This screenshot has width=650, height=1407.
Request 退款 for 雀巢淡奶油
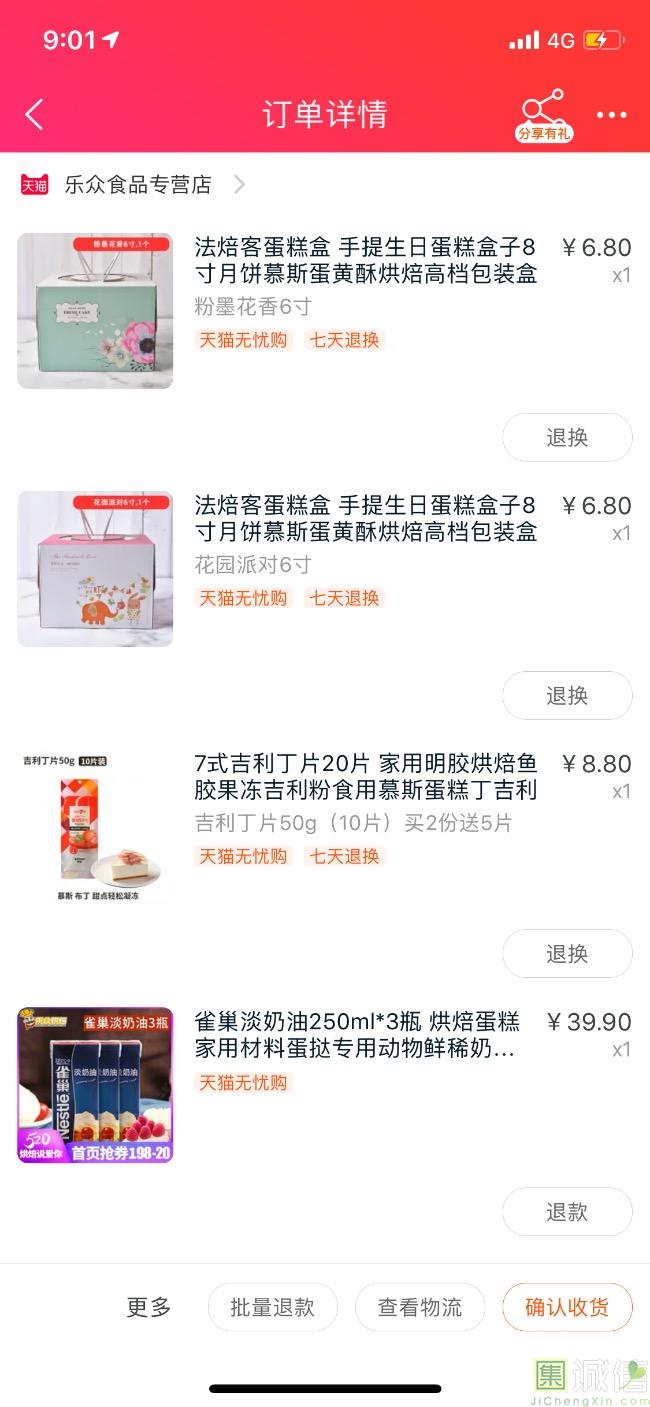point(567,1212)
